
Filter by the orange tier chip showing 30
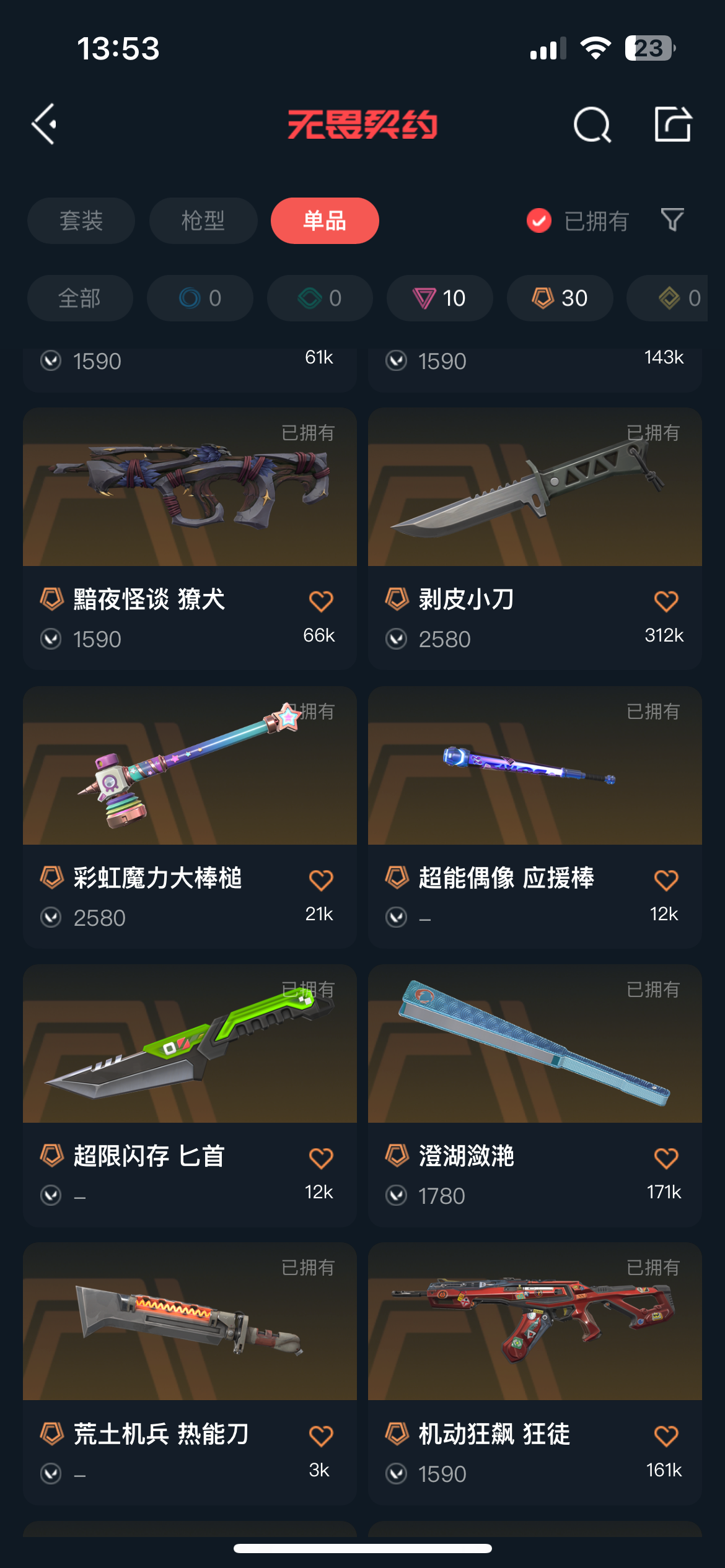coord(560,298)
